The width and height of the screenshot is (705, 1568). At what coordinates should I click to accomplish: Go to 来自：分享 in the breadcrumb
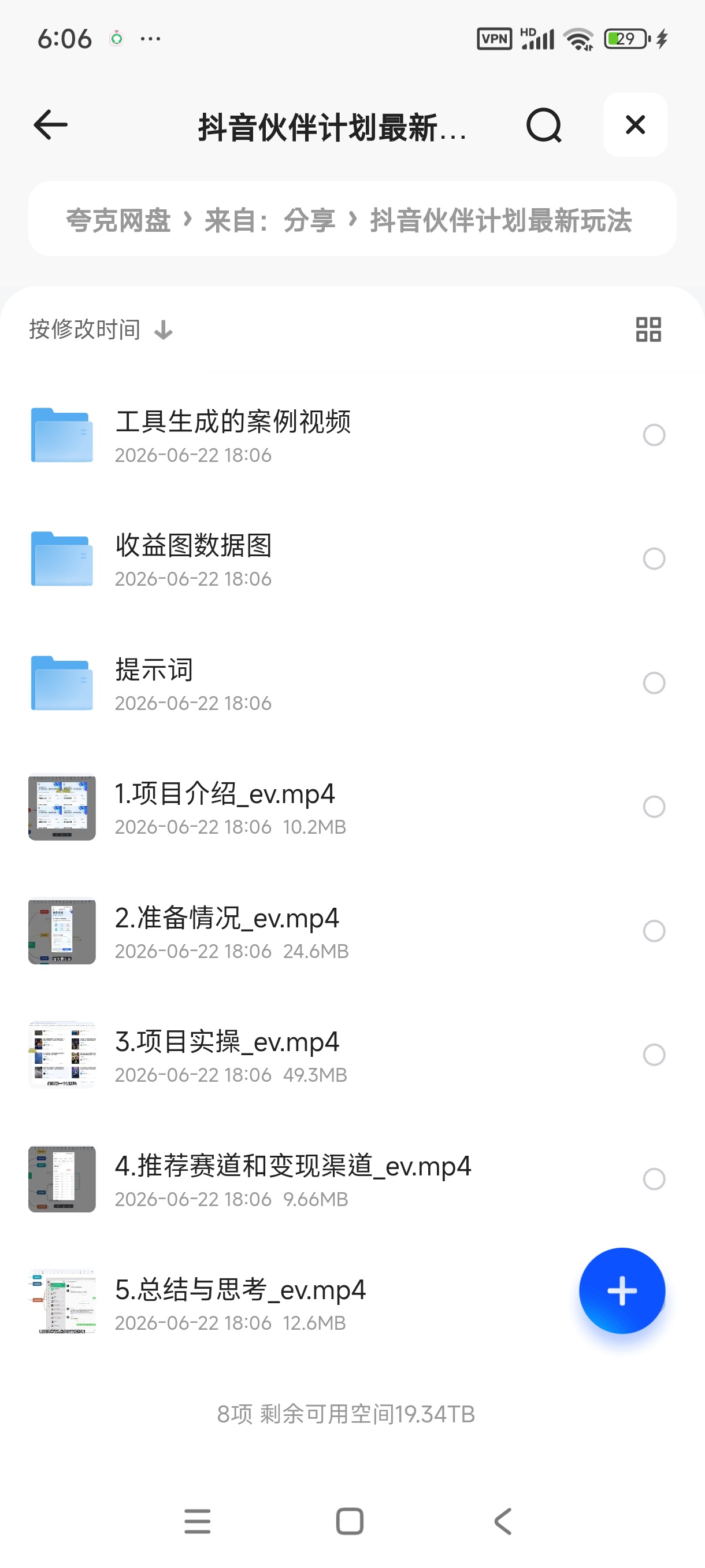[270, 220]
